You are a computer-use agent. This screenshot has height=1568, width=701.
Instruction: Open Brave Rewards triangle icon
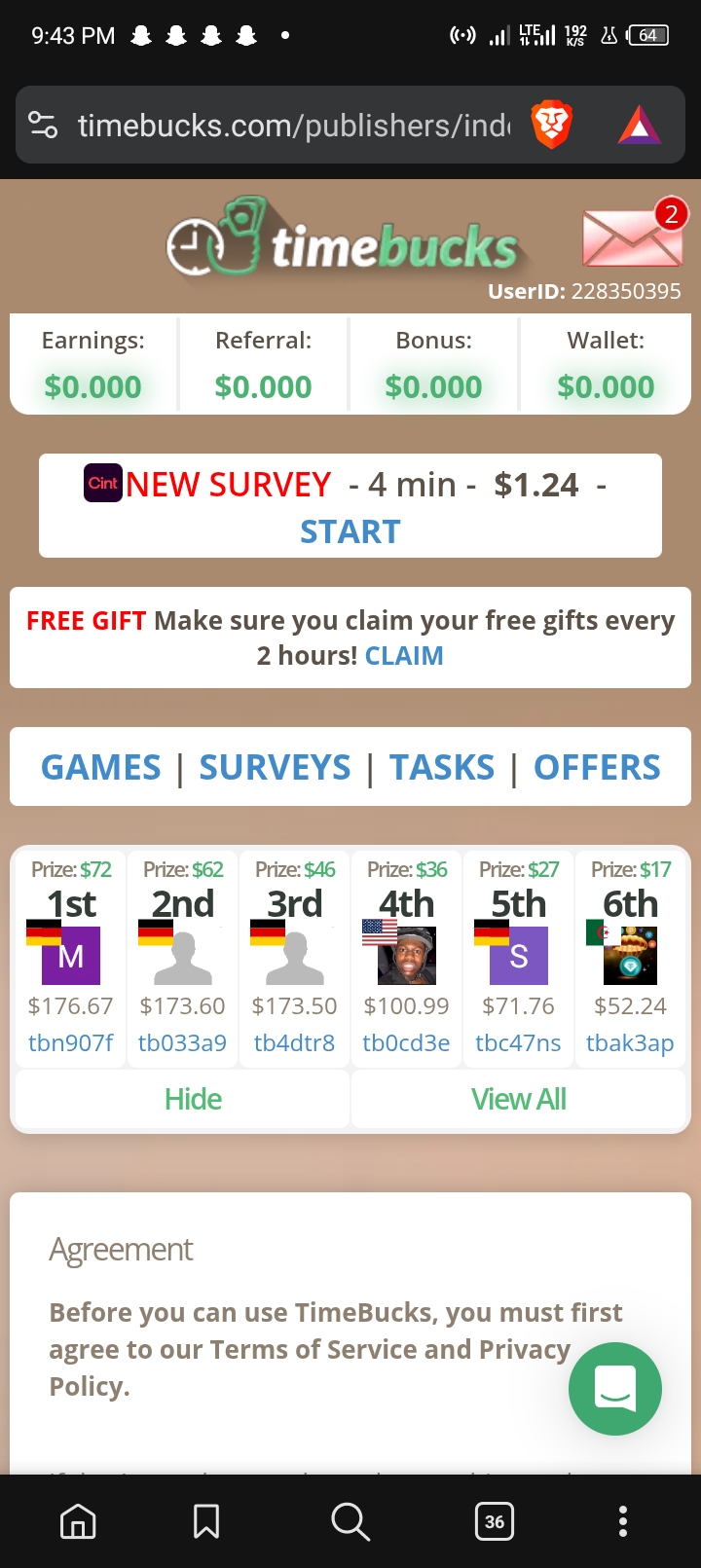coord(639,126)
